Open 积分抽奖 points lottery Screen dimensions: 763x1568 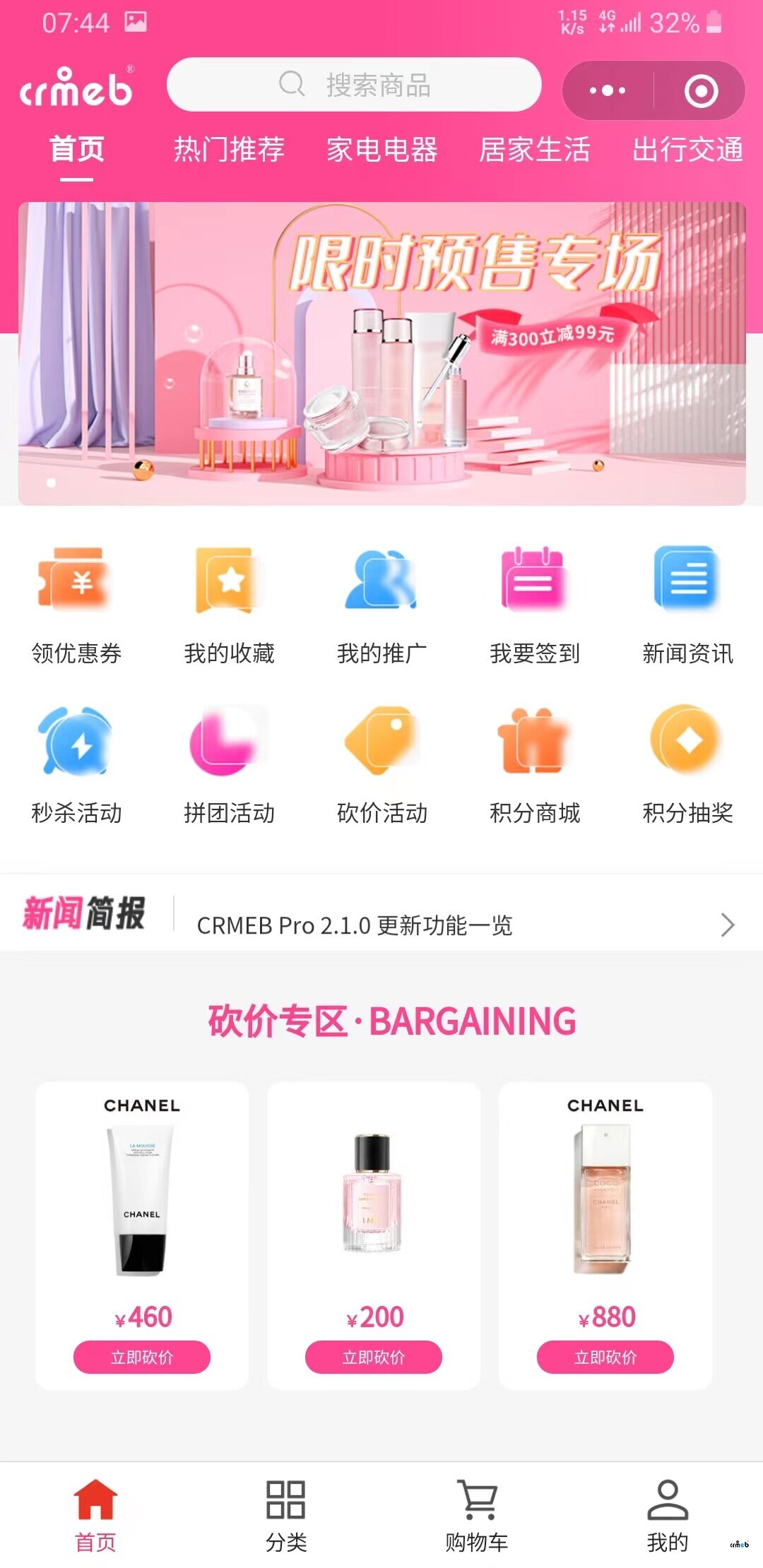point(687,764)
